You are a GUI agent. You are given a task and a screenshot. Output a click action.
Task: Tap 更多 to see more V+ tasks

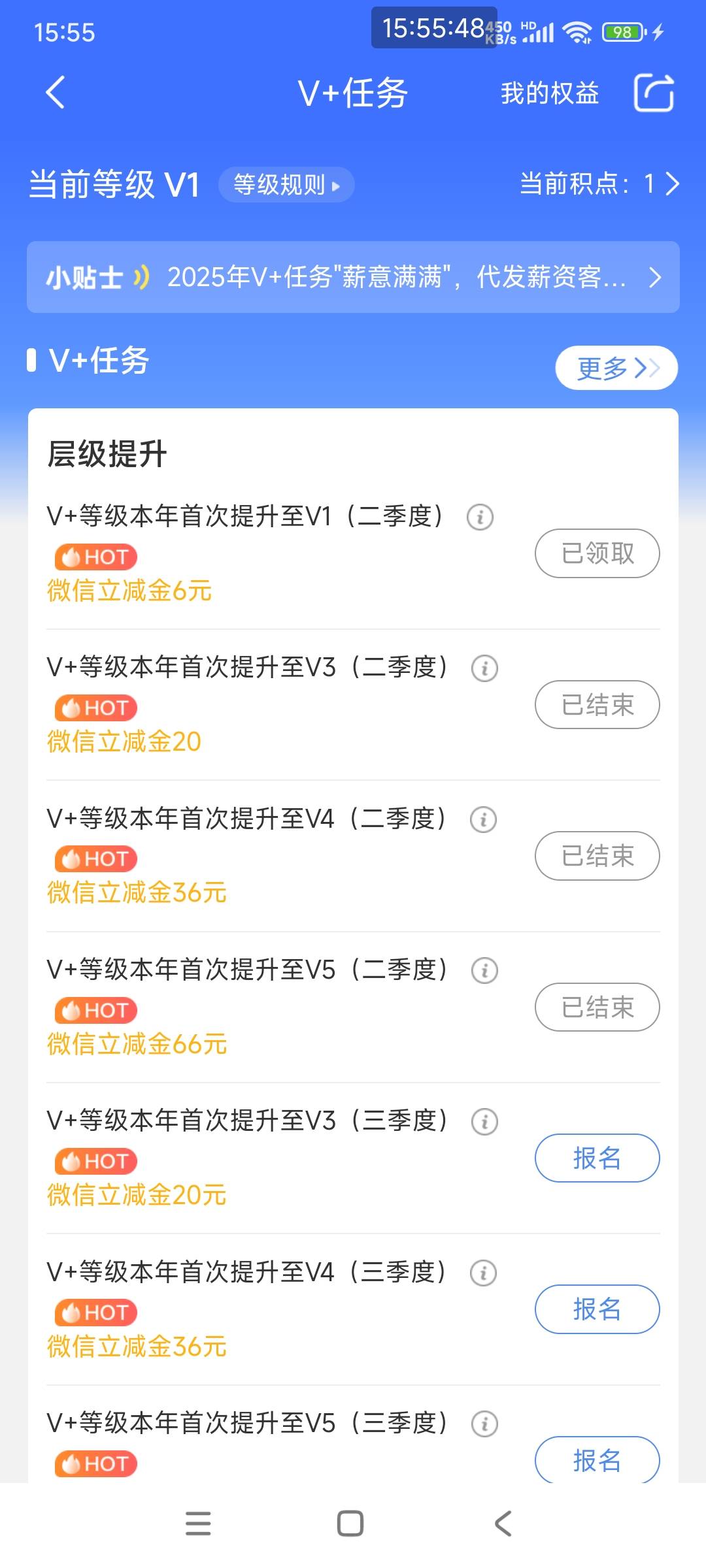coord(616,368)
